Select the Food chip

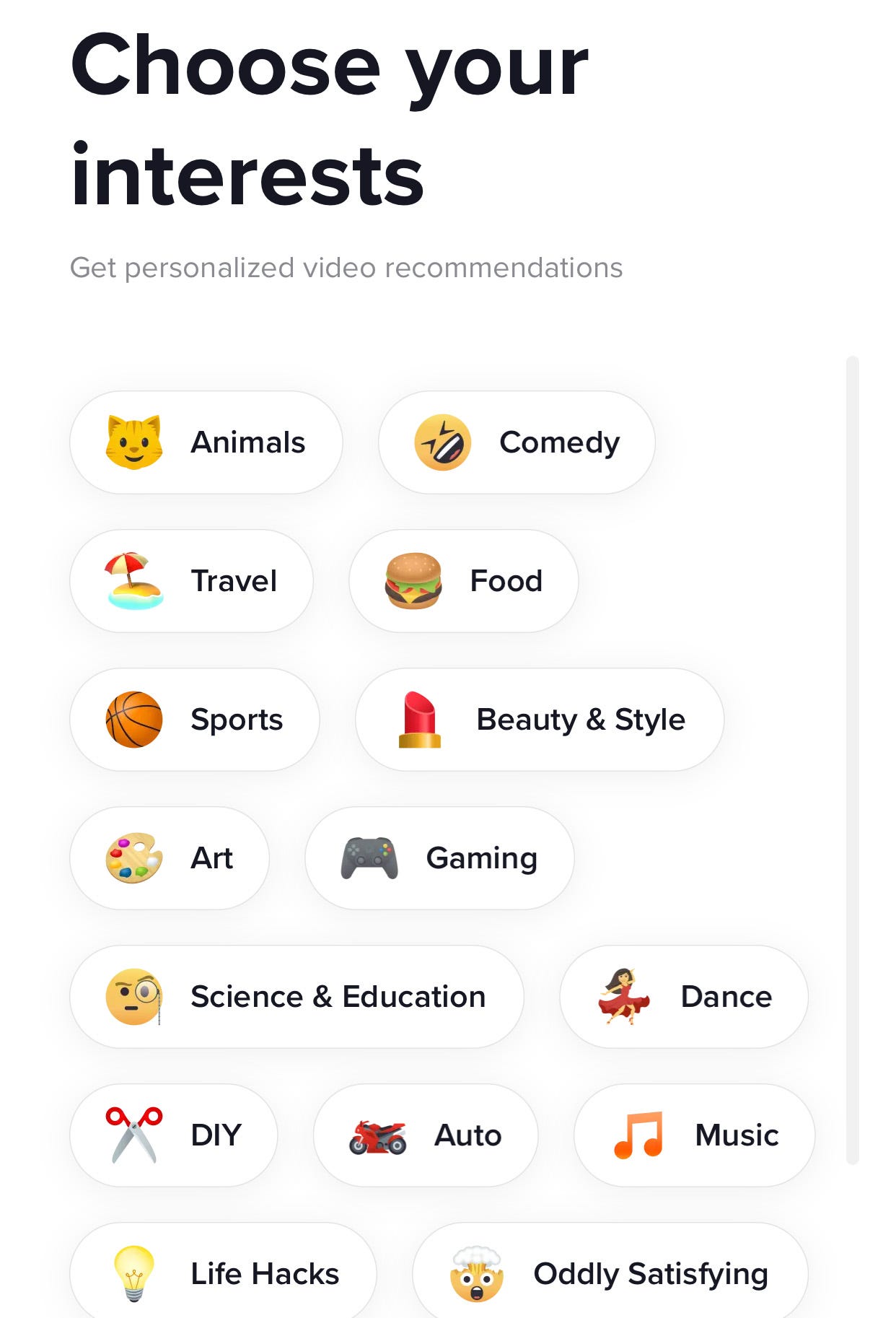[x=463, y=581]
